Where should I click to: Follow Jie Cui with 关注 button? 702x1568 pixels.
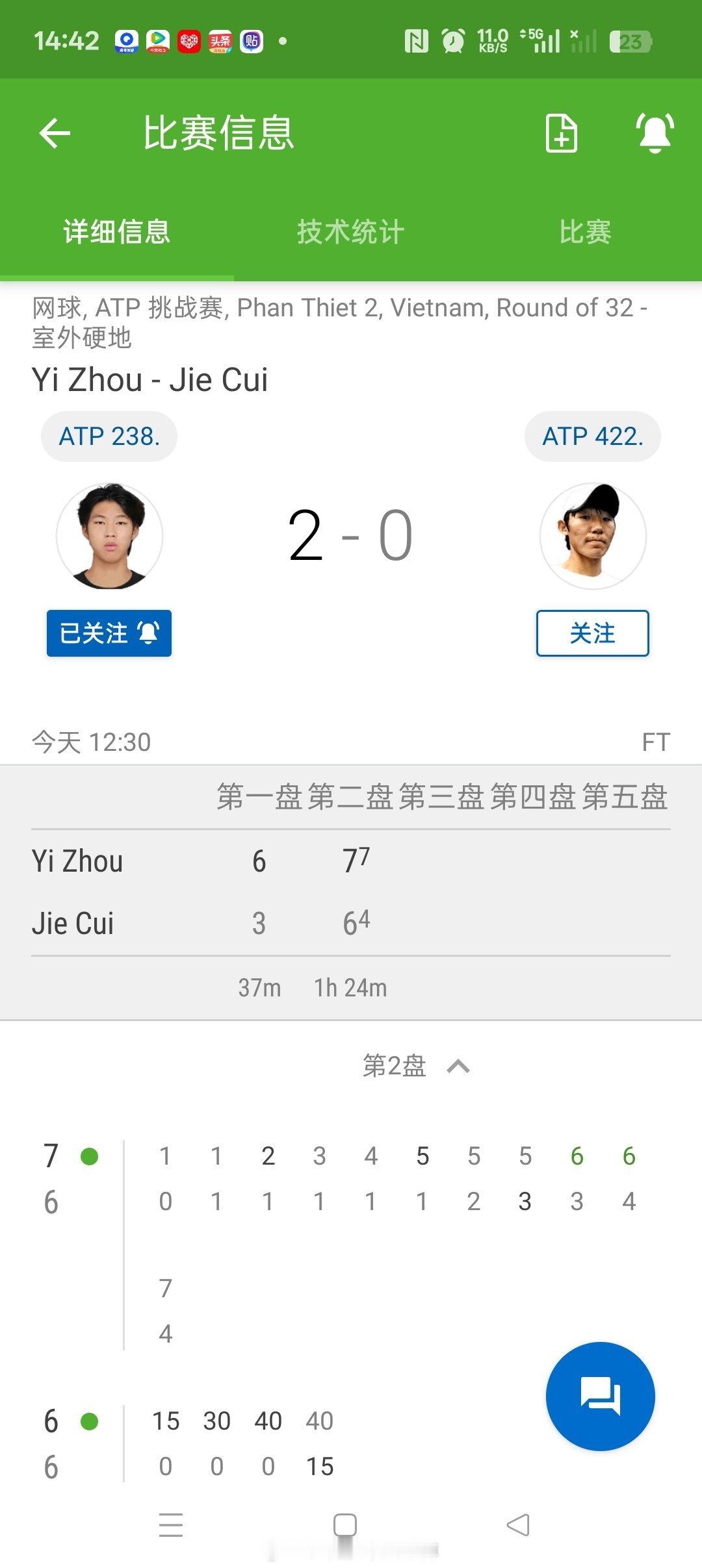[x=592, y=633]
